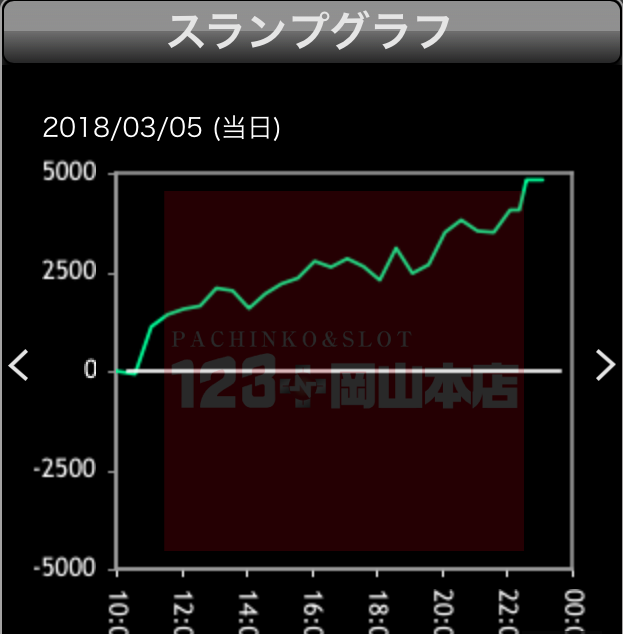
Task: Go to the previous day's slump graph
Action: tap(18, 366)
